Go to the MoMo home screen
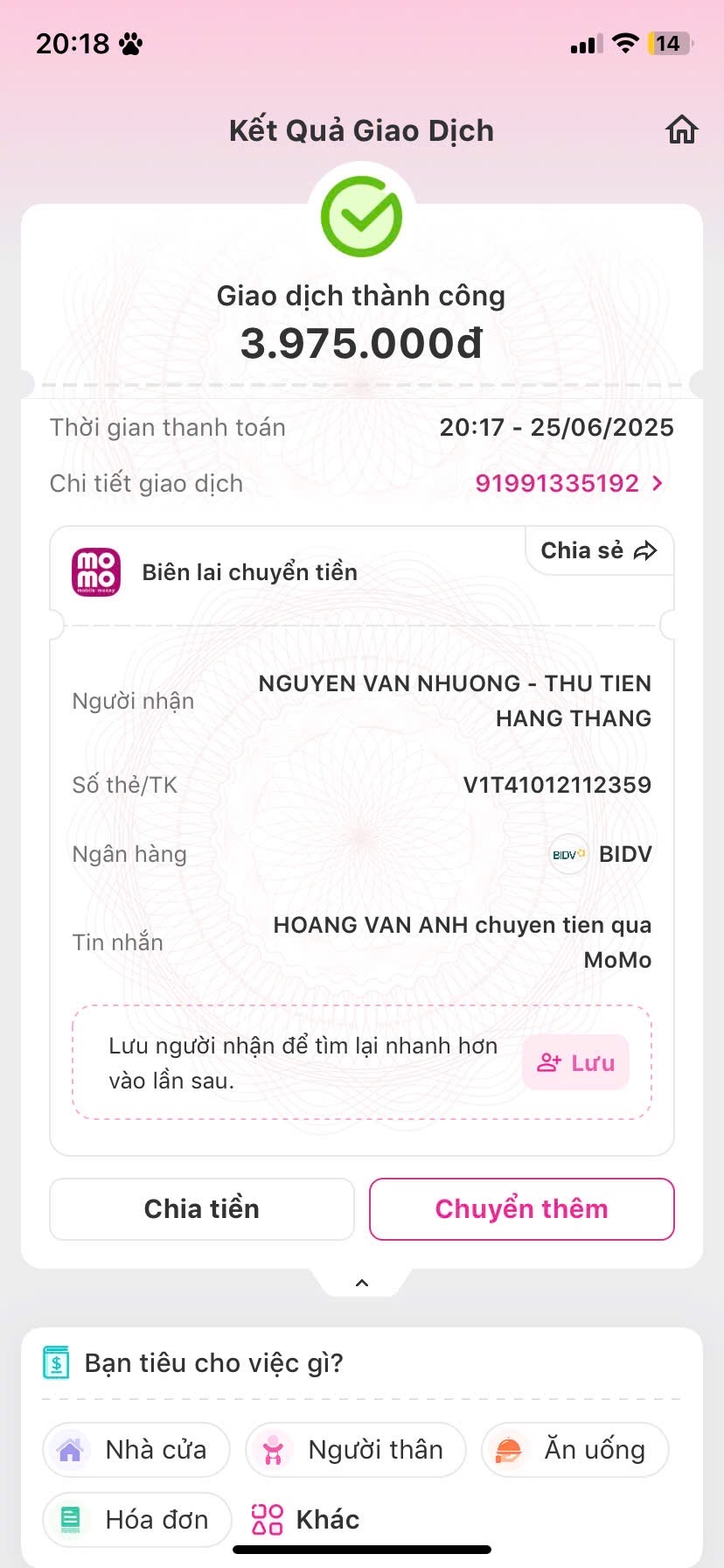 pos(681,129)
